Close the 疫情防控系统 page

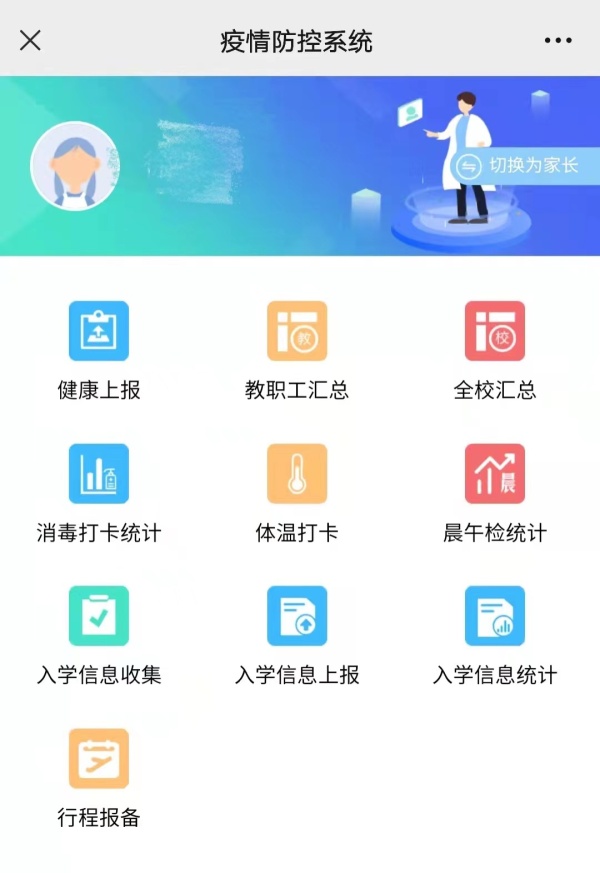[31, 40]
